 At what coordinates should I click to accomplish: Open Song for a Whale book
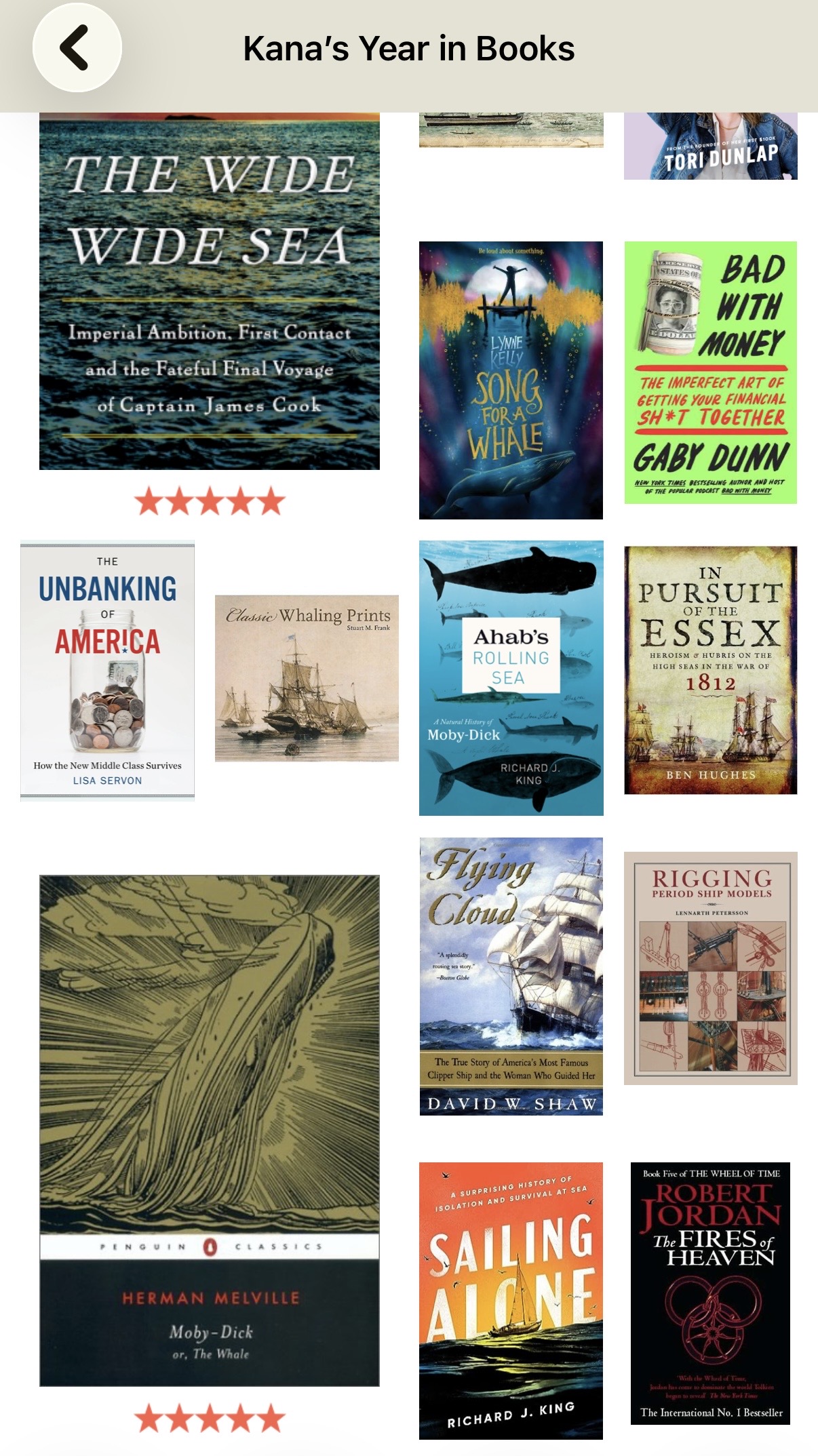click(x=511, y=380)
